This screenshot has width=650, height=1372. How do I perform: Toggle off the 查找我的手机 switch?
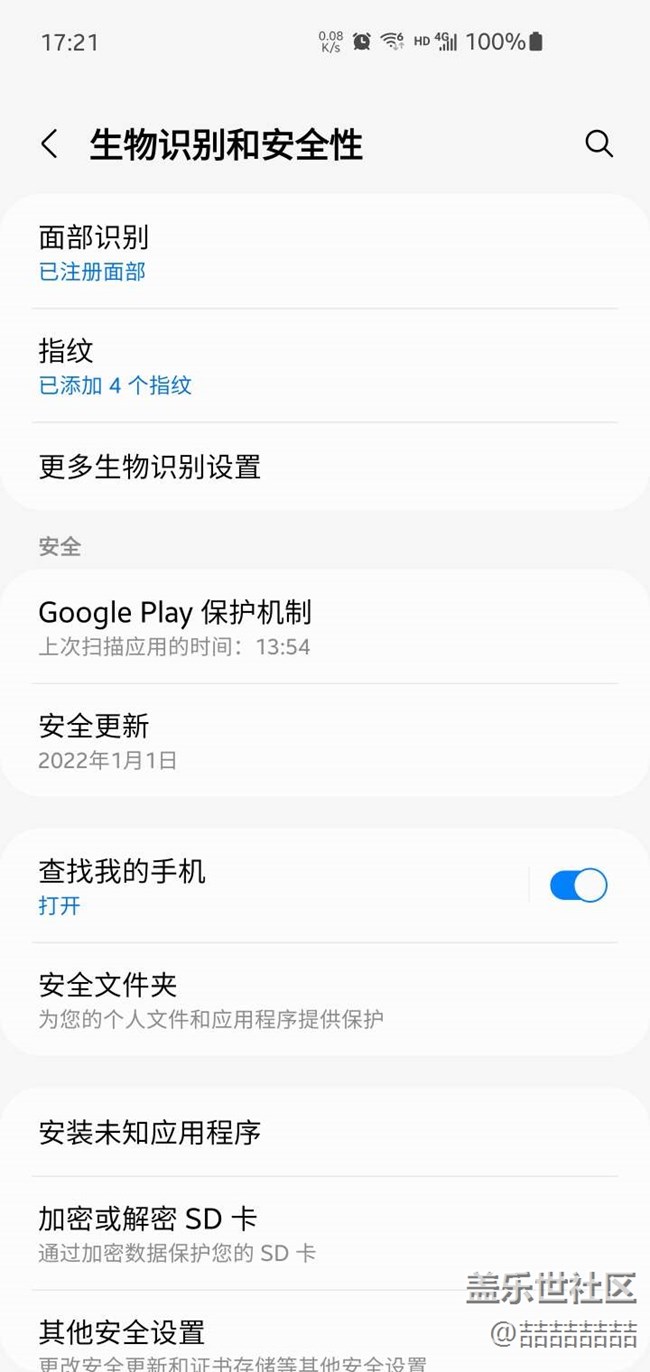point(578,886)
